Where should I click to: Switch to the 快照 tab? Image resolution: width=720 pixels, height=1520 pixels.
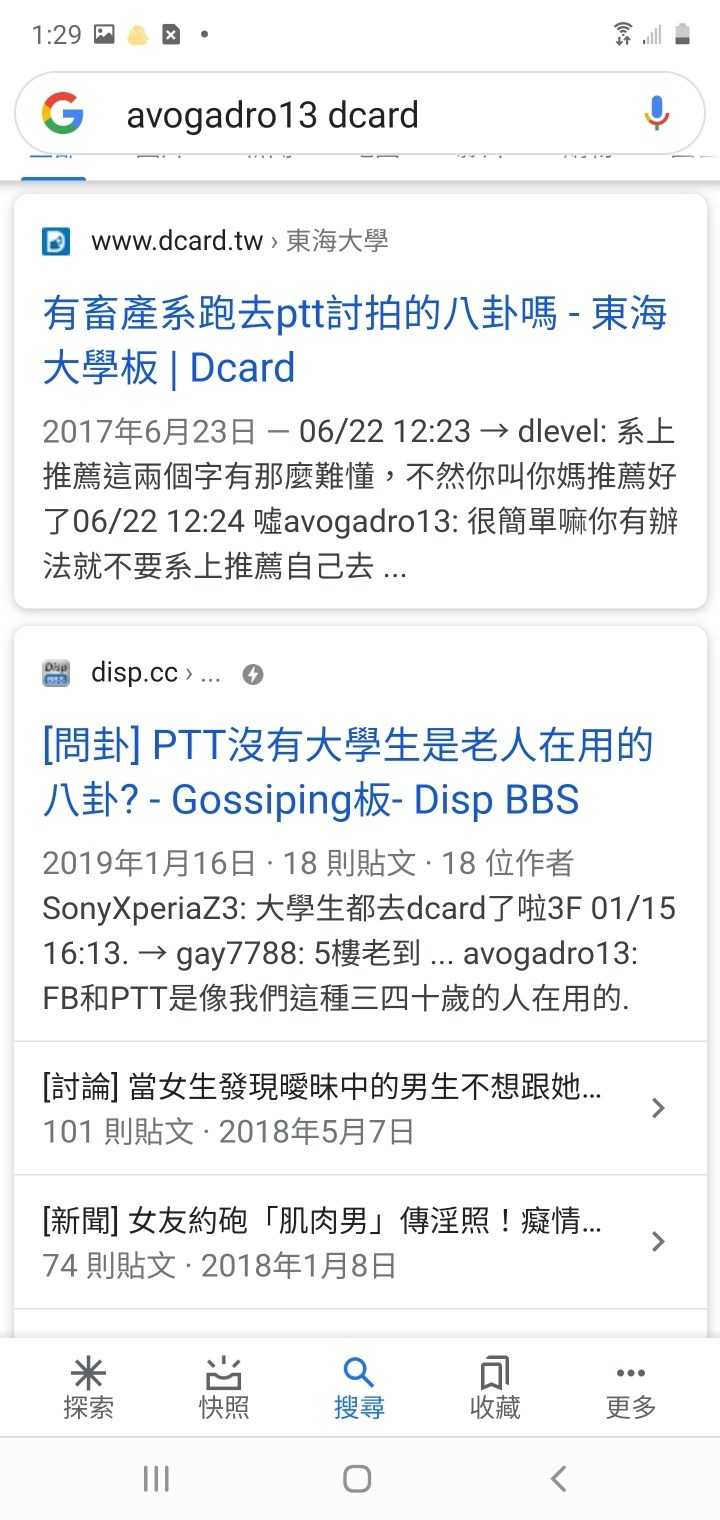coord(224,1388)
